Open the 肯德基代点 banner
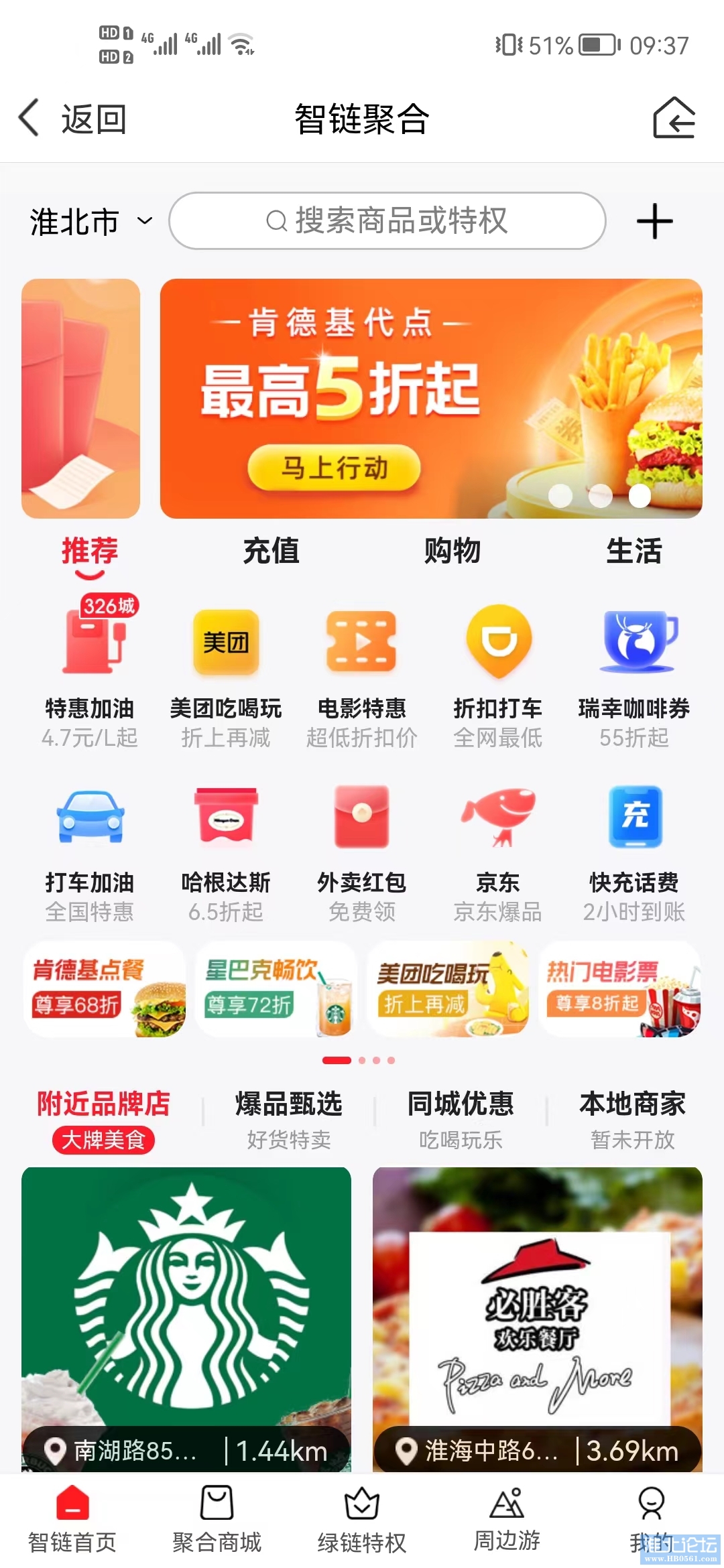 [x=430, y=399]
